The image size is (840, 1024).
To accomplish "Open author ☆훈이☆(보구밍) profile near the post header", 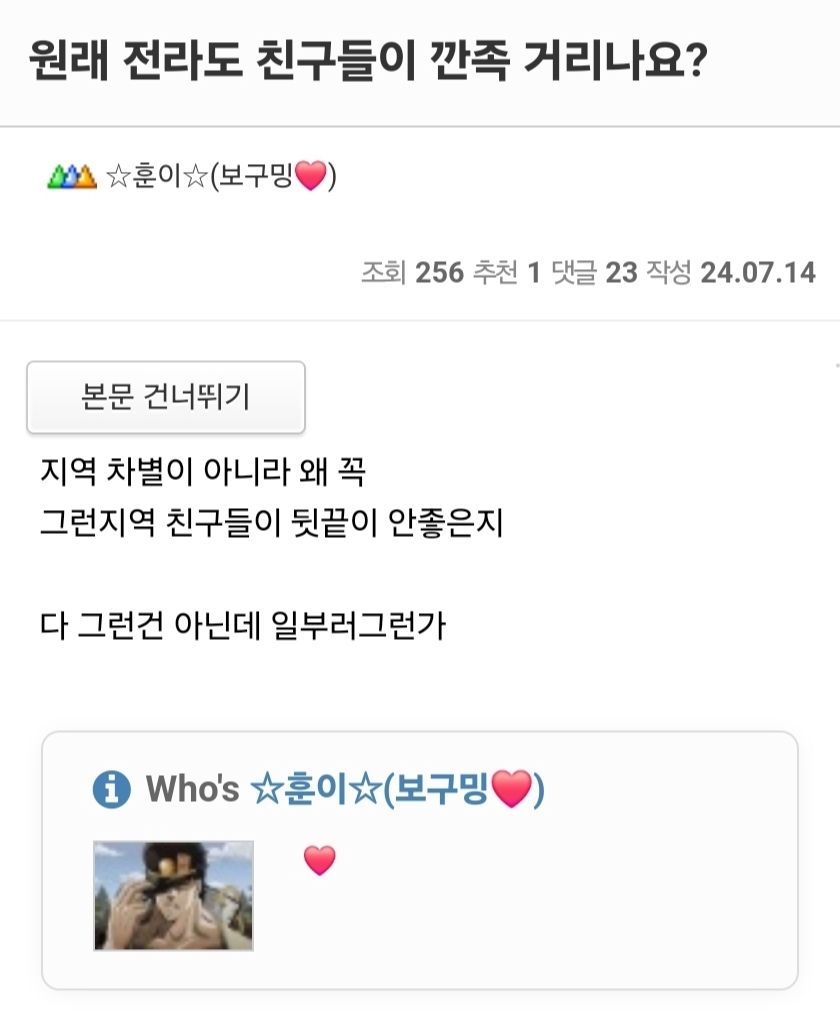I will click(220, 177).
